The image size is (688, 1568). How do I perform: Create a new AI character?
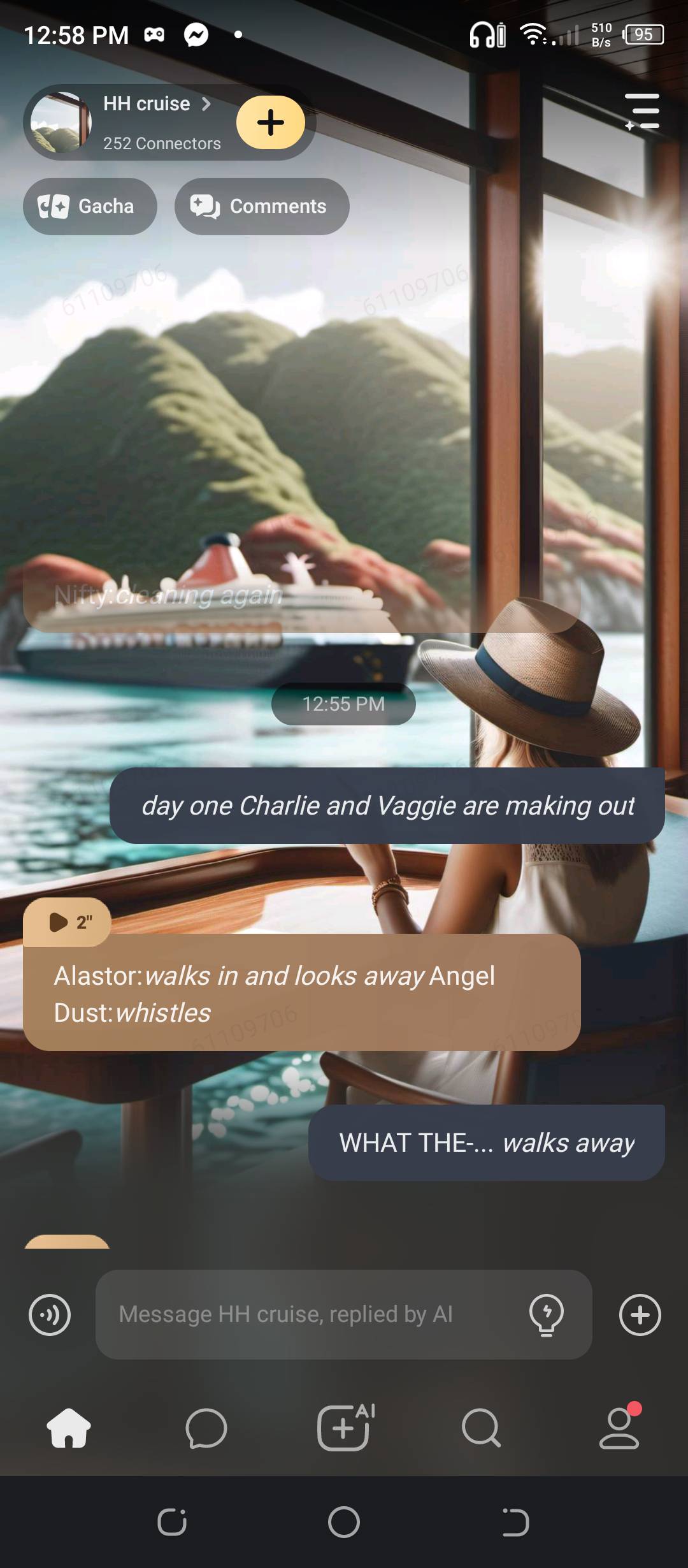(344, 1428)
